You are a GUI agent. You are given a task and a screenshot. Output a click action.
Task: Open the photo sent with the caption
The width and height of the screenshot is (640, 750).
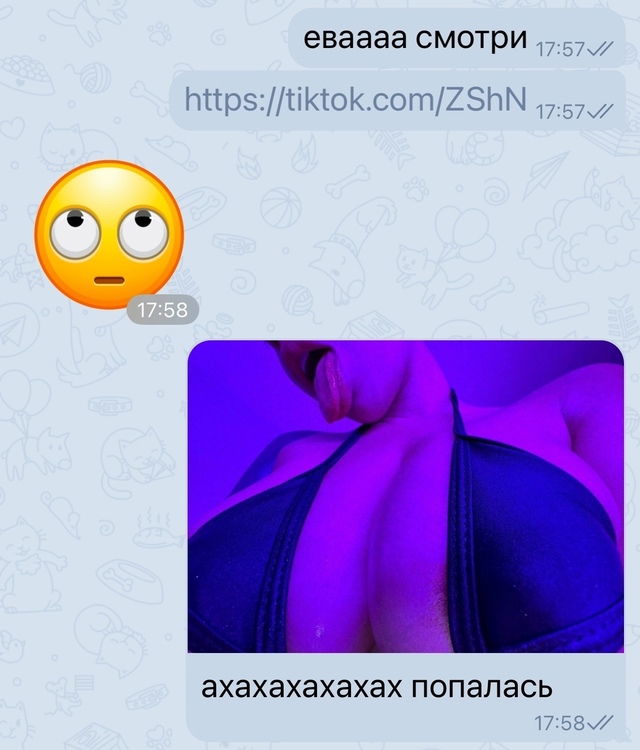(405, 497)
